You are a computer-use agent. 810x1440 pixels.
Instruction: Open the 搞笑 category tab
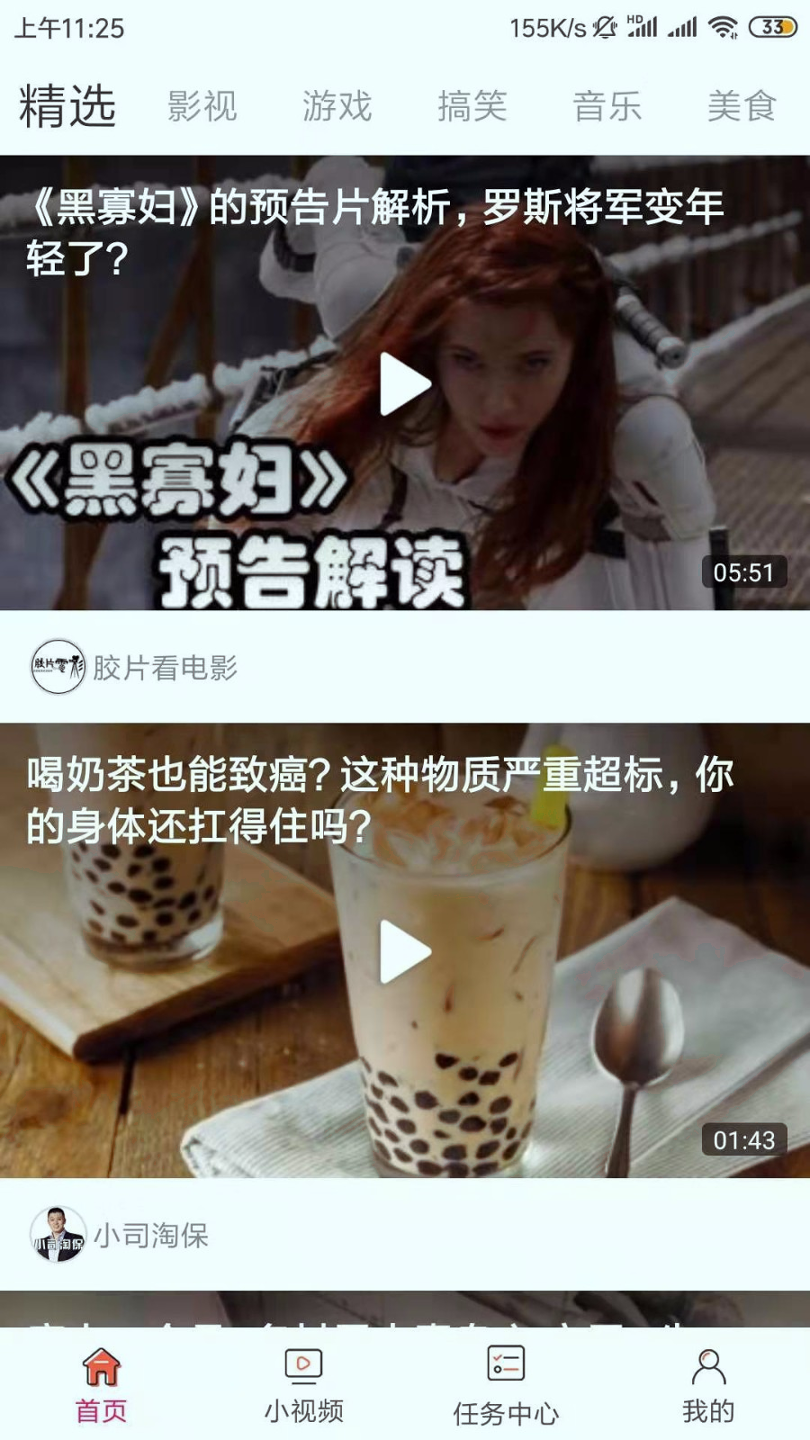[x=472, y=106]
